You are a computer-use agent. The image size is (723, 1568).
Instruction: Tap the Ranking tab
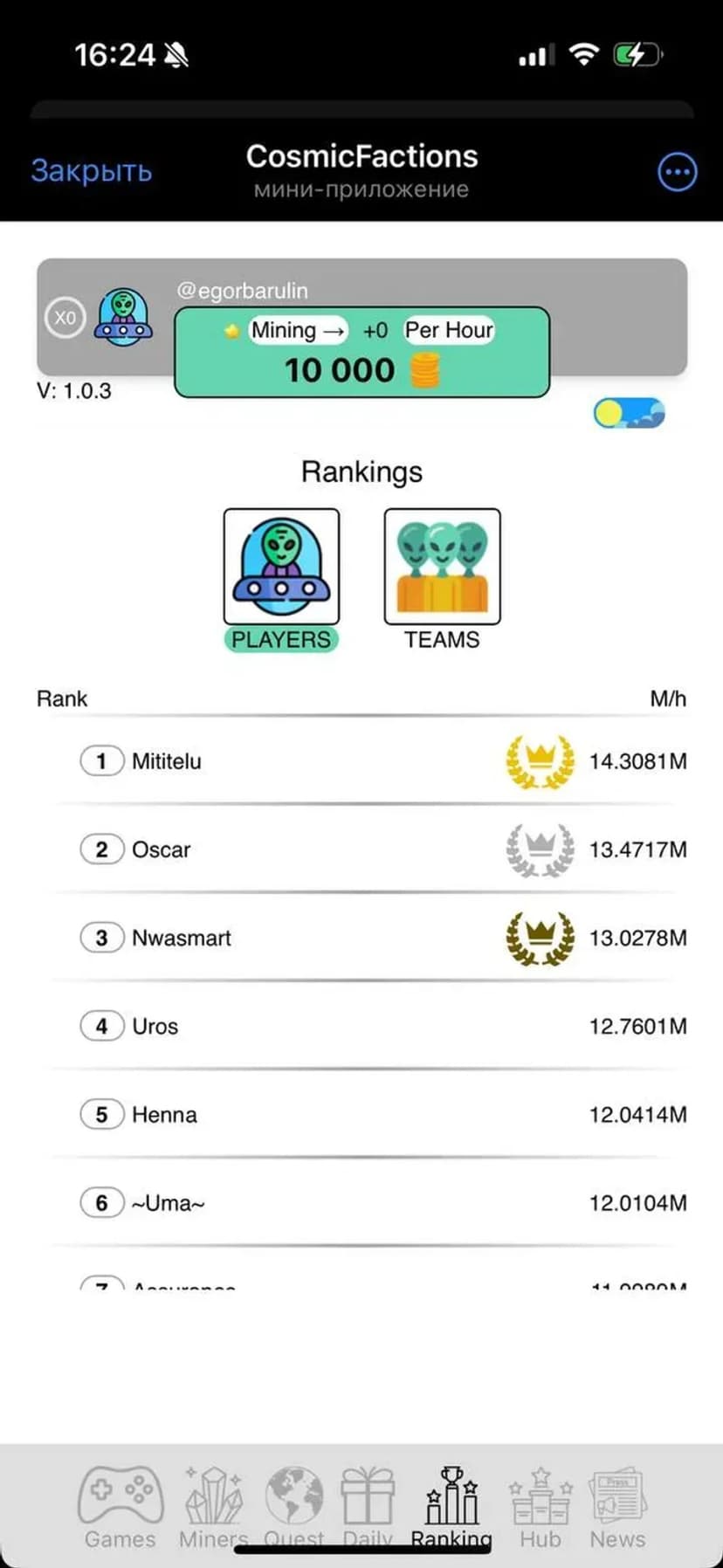click(451, 1505)
